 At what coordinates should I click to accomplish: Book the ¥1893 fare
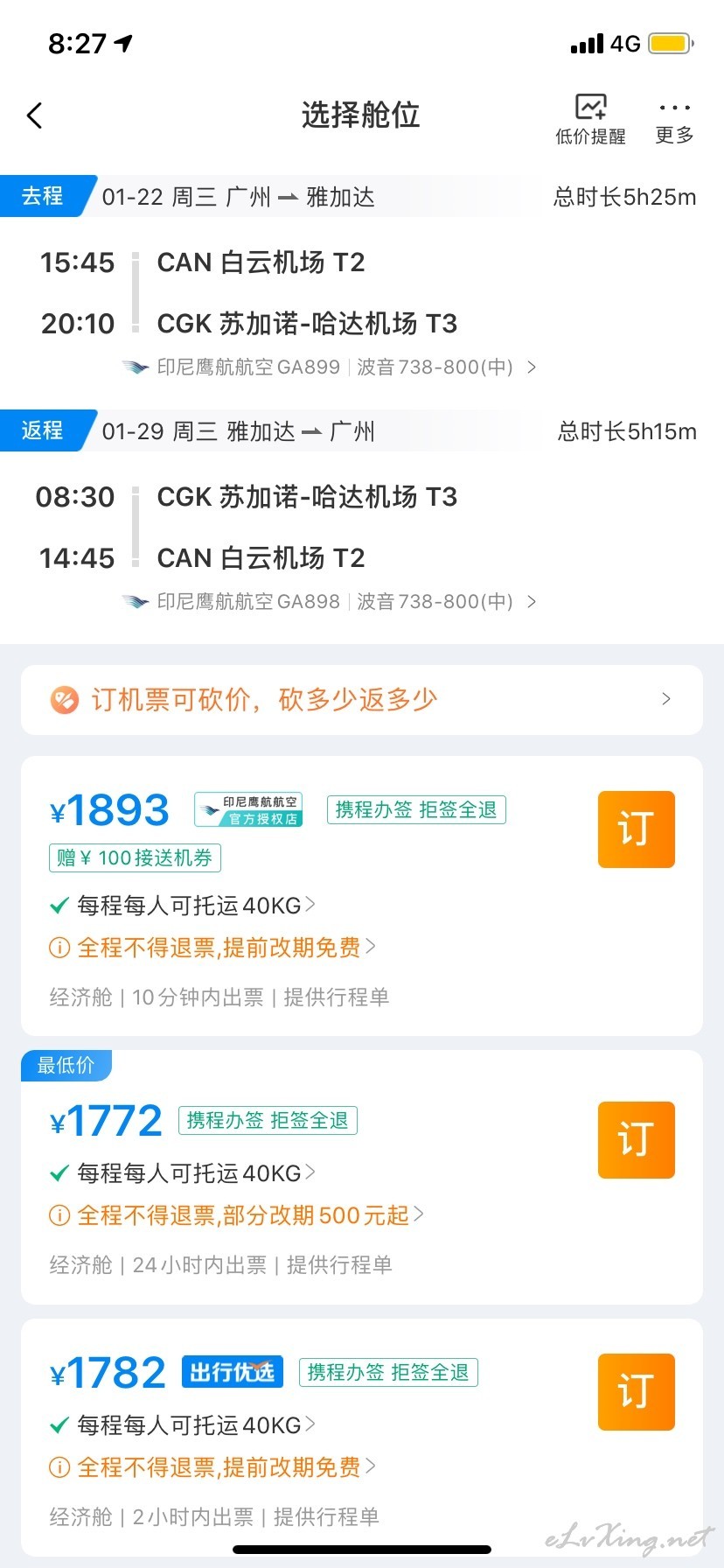coord(637,829)
